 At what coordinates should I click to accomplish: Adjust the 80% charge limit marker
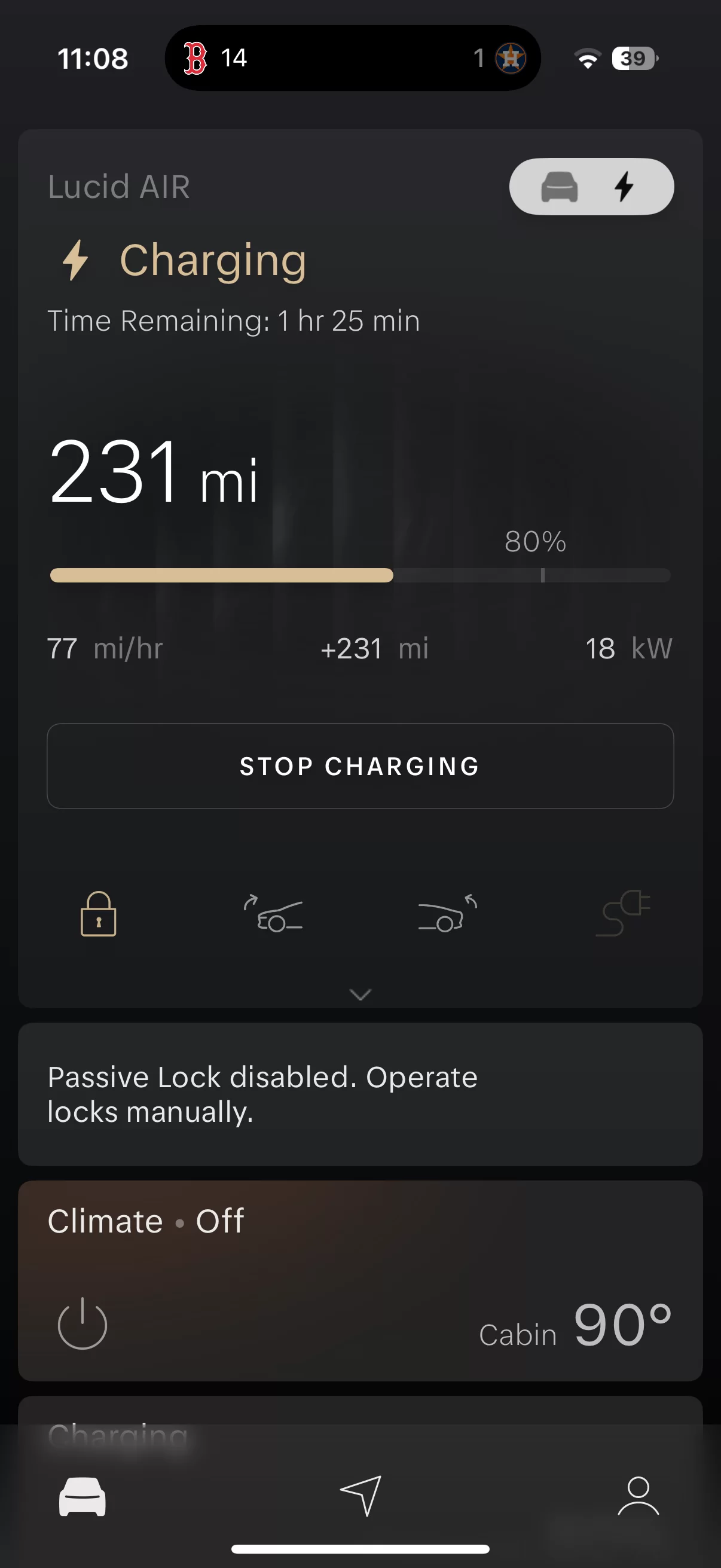[542, 575]
